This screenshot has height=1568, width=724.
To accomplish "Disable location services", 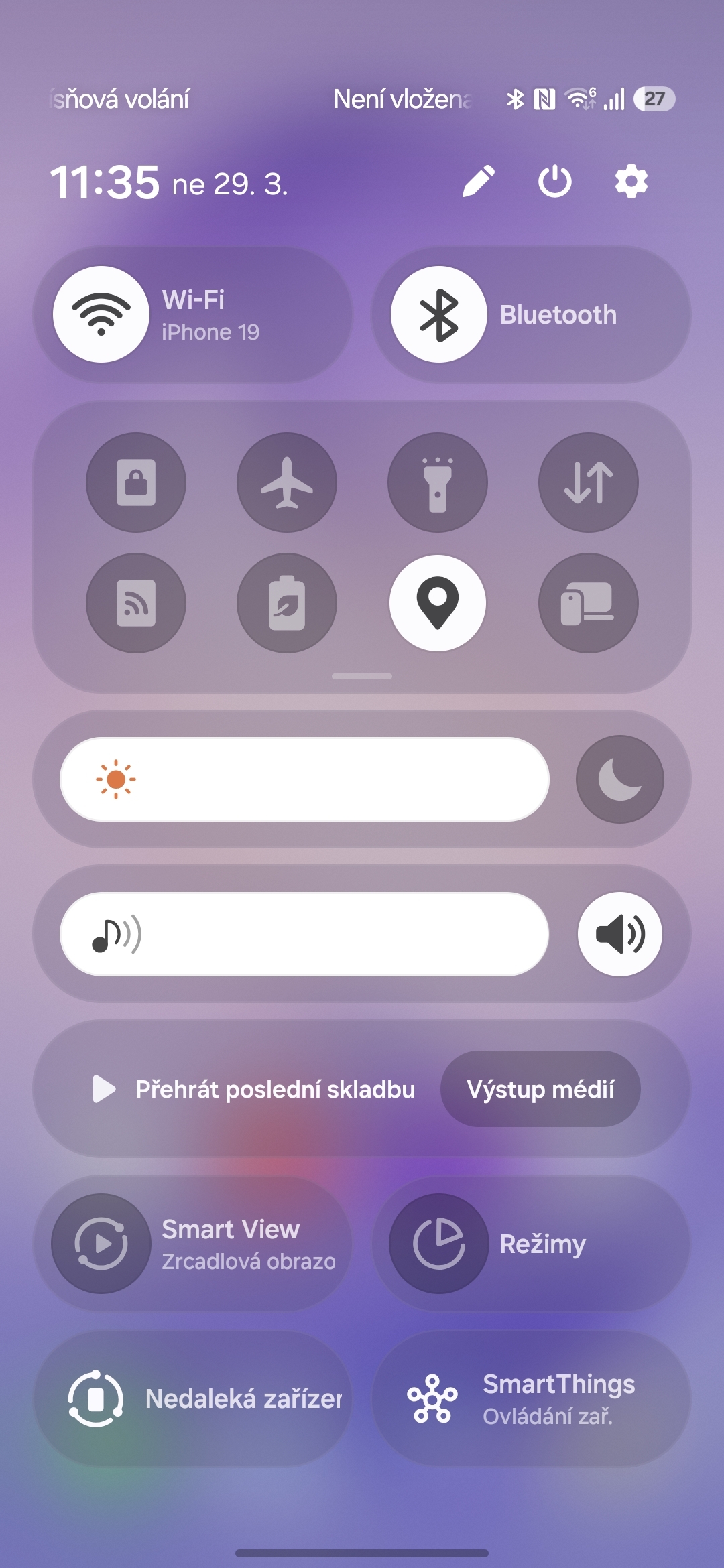I will pyautogui.click(x=438, y=603).
